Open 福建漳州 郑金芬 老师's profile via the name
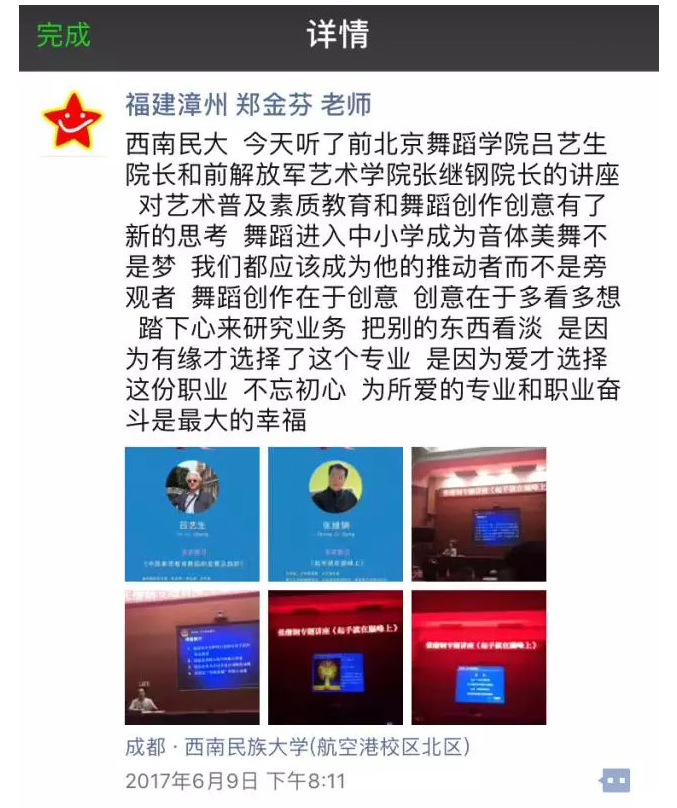Screen dimensions: 677x808 (x=248, y=104)
